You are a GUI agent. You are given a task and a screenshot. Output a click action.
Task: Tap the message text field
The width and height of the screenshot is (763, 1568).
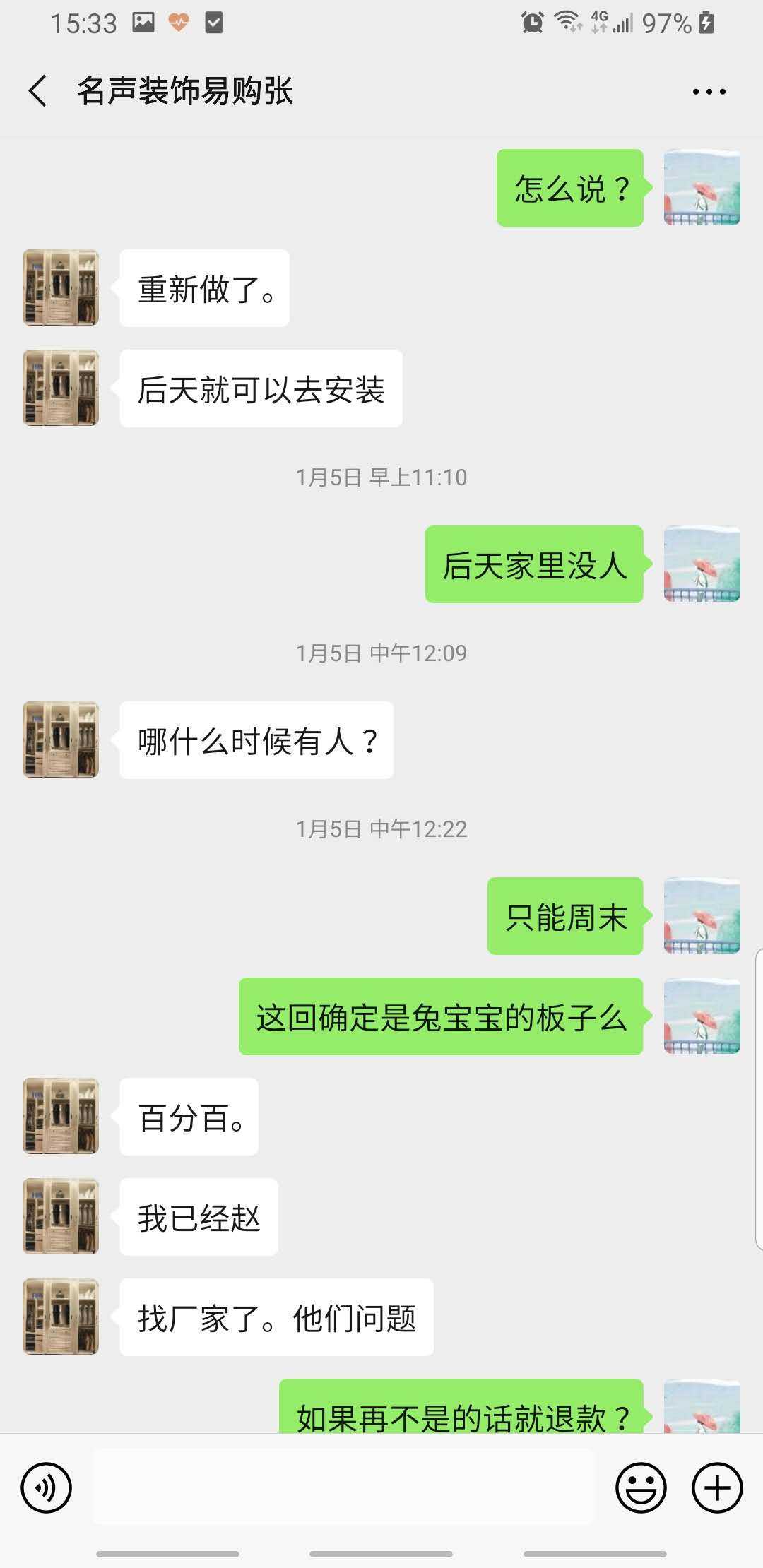point(343,1487)
